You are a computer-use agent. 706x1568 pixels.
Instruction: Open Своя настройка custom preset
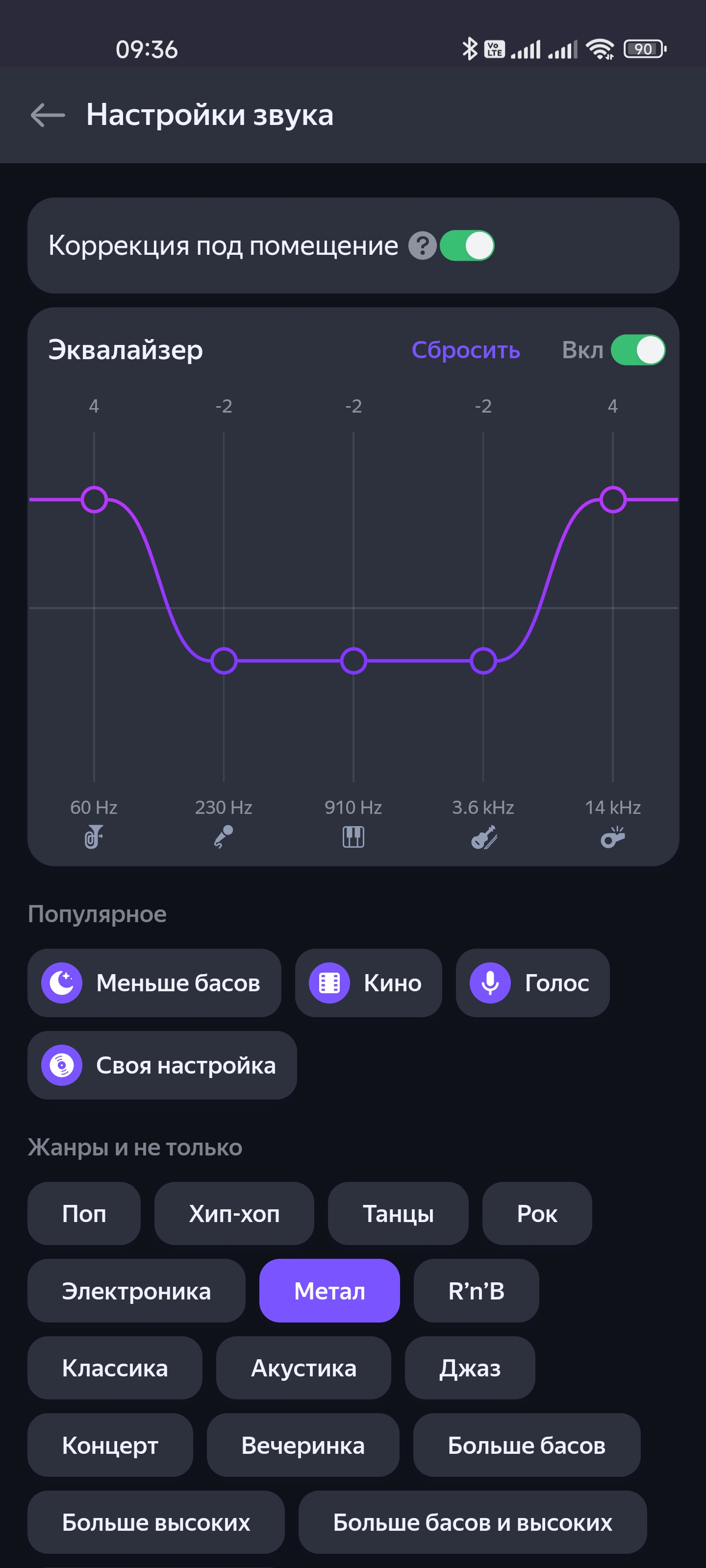(162, 1065)
